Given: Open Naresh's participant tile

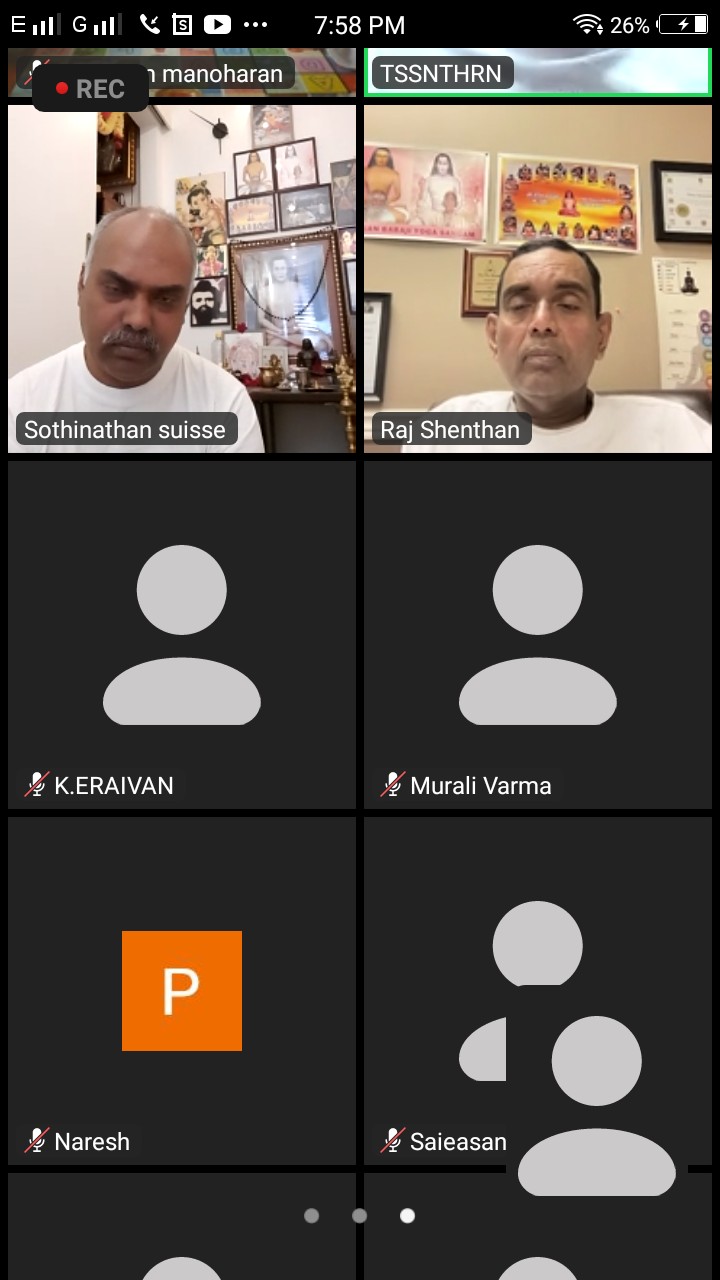Looking at the screenshot, I should point(182,991).
